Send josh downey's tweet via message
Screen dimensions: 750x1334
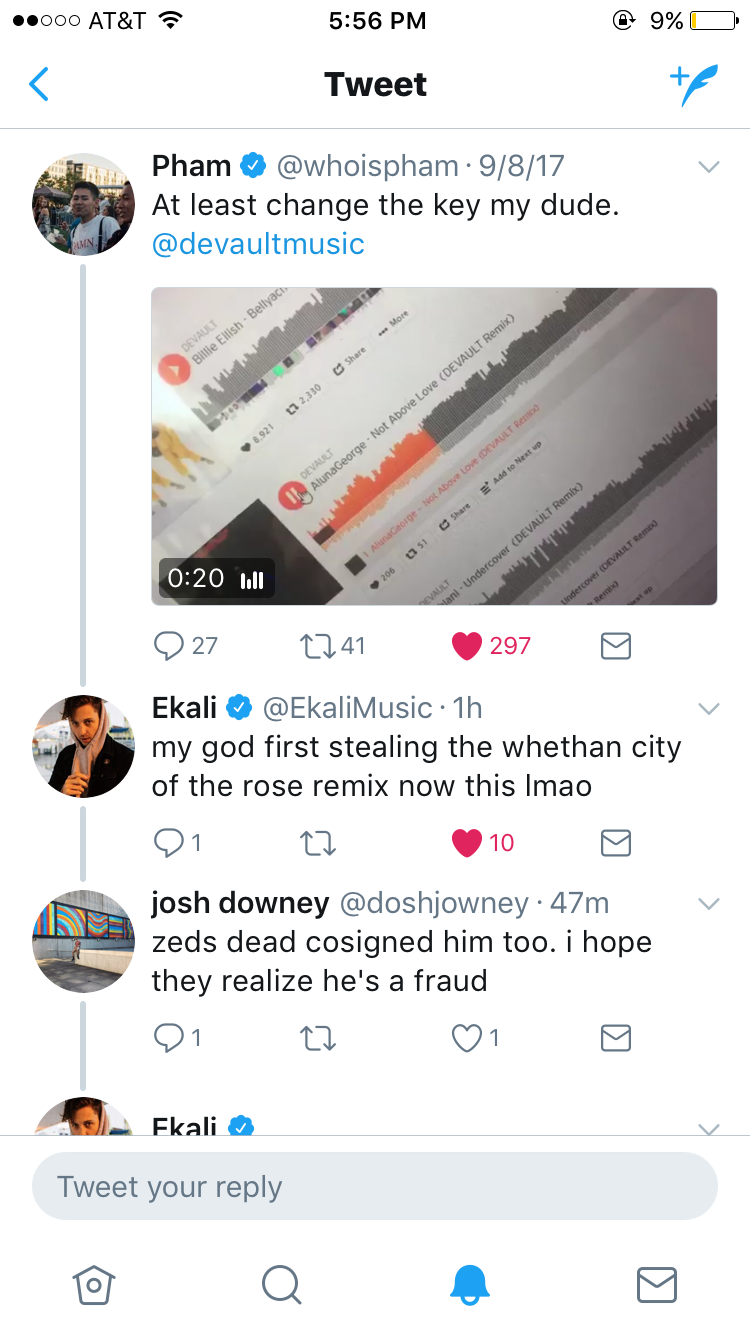[x=616, y=1038]
